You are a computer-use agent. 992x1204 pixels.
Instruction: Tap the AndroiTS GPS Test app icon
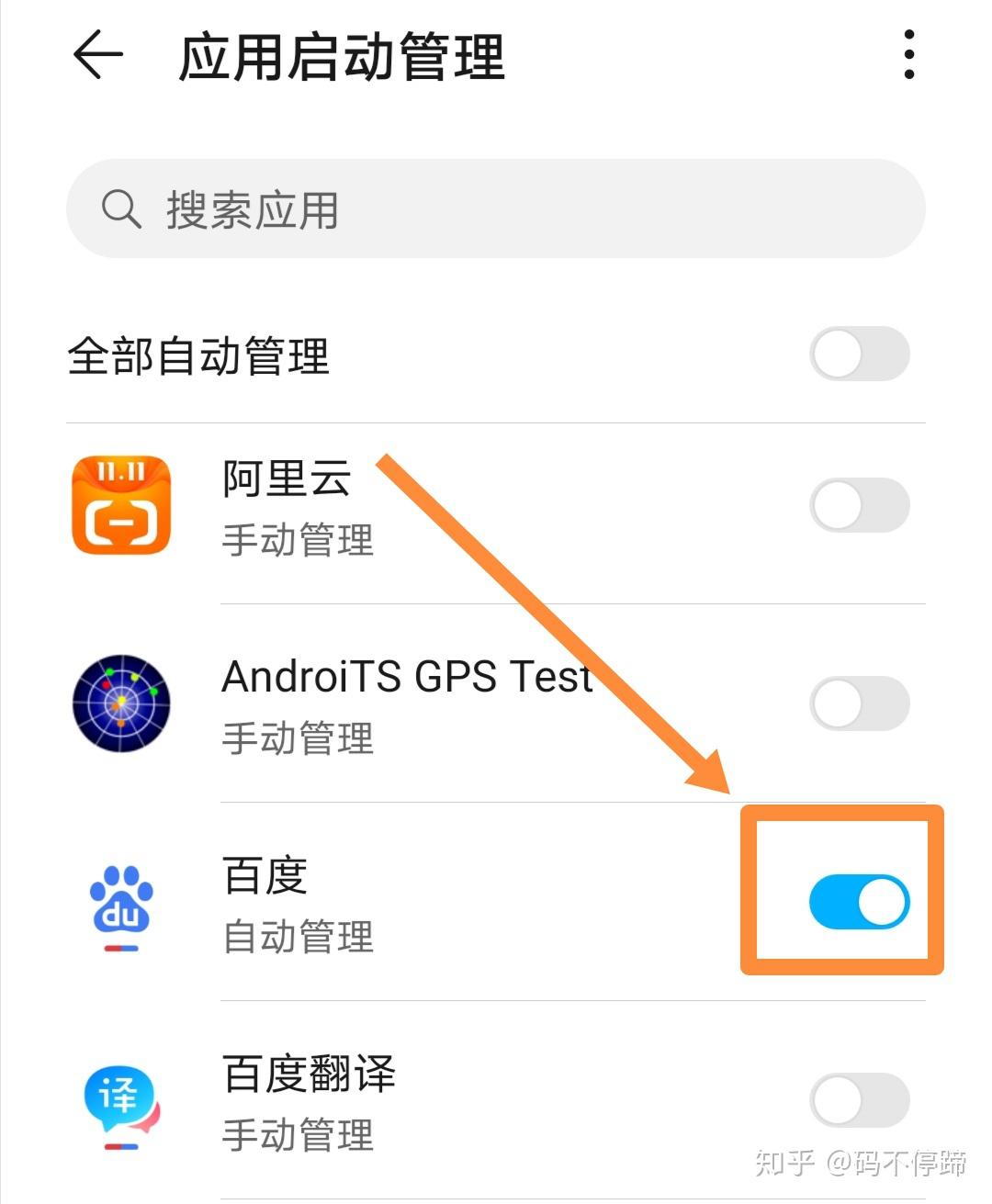(x=119, y=703)
